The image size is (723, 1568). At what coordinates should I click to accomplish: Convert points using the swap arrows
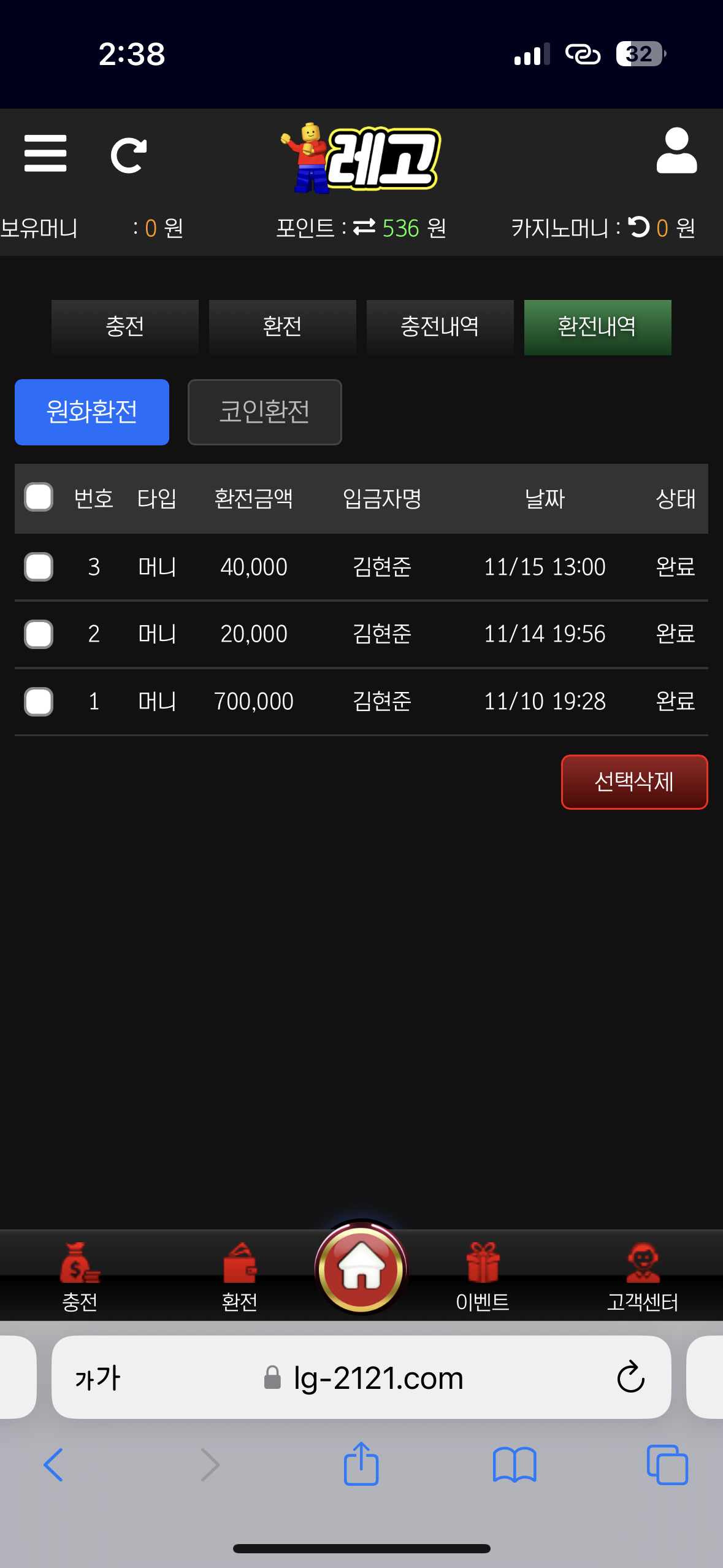click(364, 228)
